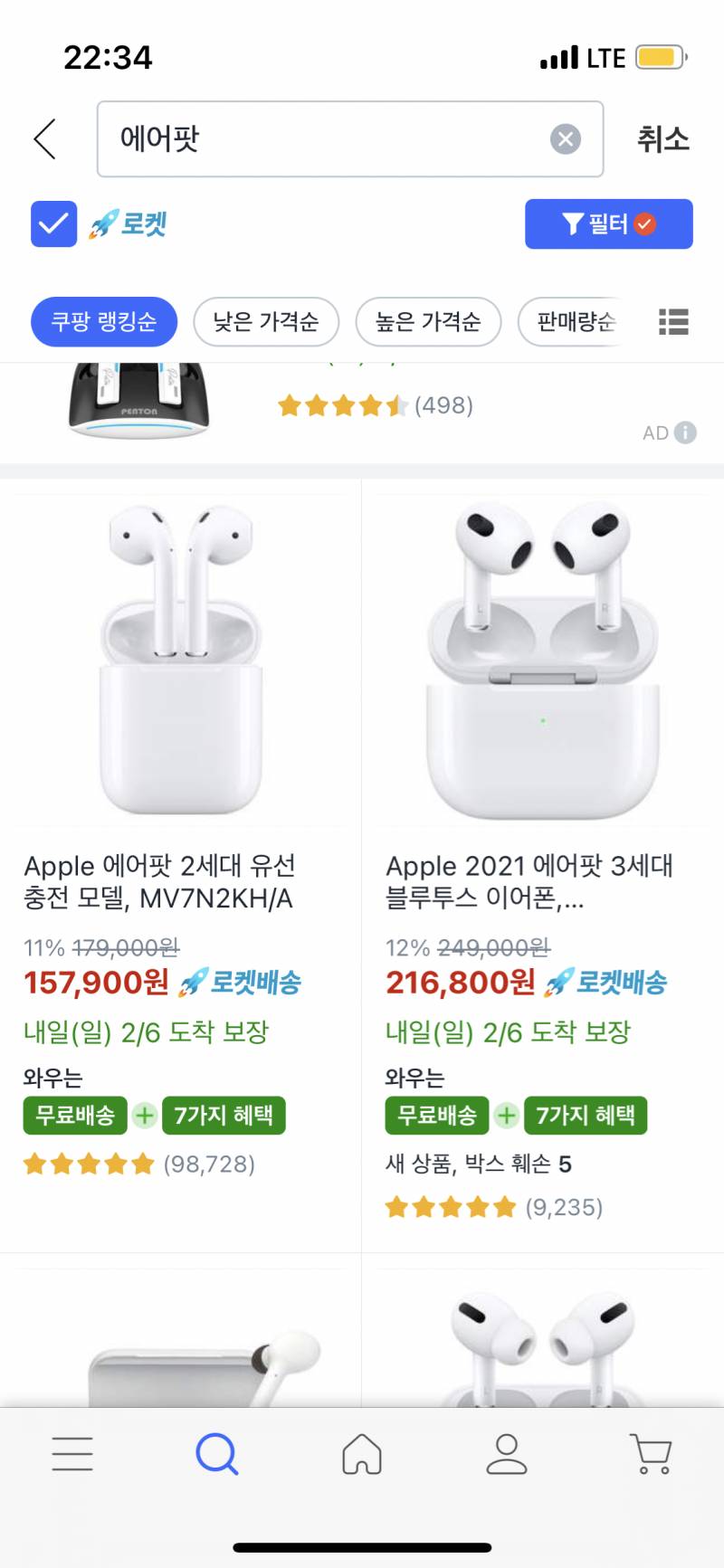Select 높은 가격순 sorting option

click(427, 321)
